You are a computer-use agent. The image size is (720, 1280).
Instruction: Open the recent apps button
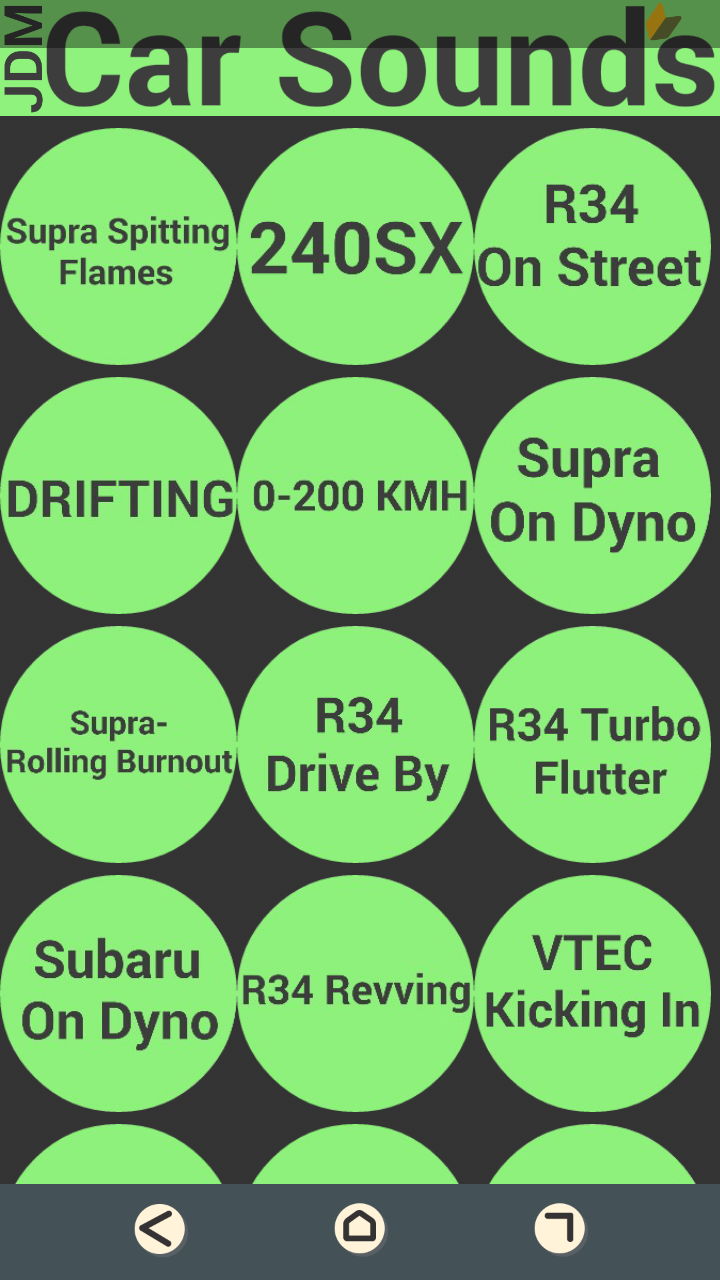(x=560, y=1230)
